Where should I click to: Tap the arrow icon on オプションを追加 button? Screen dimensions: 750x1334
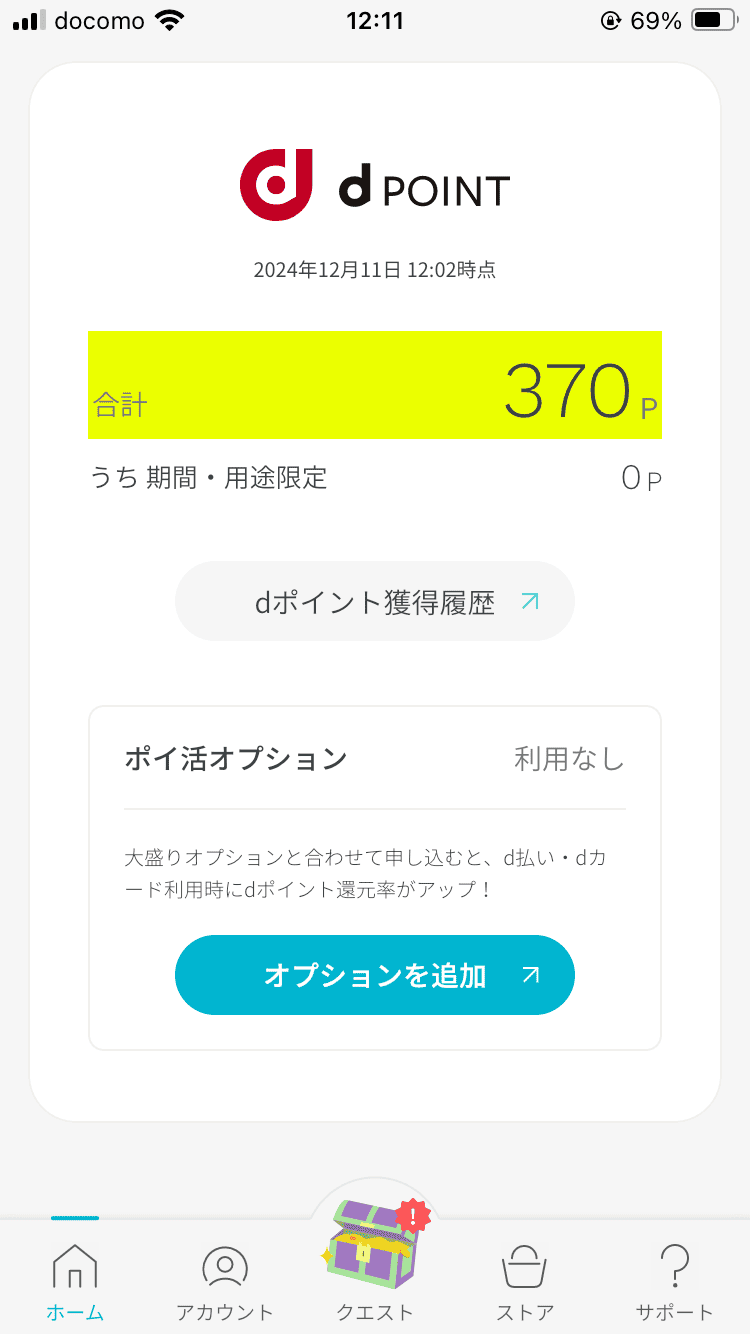pos(531,975)
